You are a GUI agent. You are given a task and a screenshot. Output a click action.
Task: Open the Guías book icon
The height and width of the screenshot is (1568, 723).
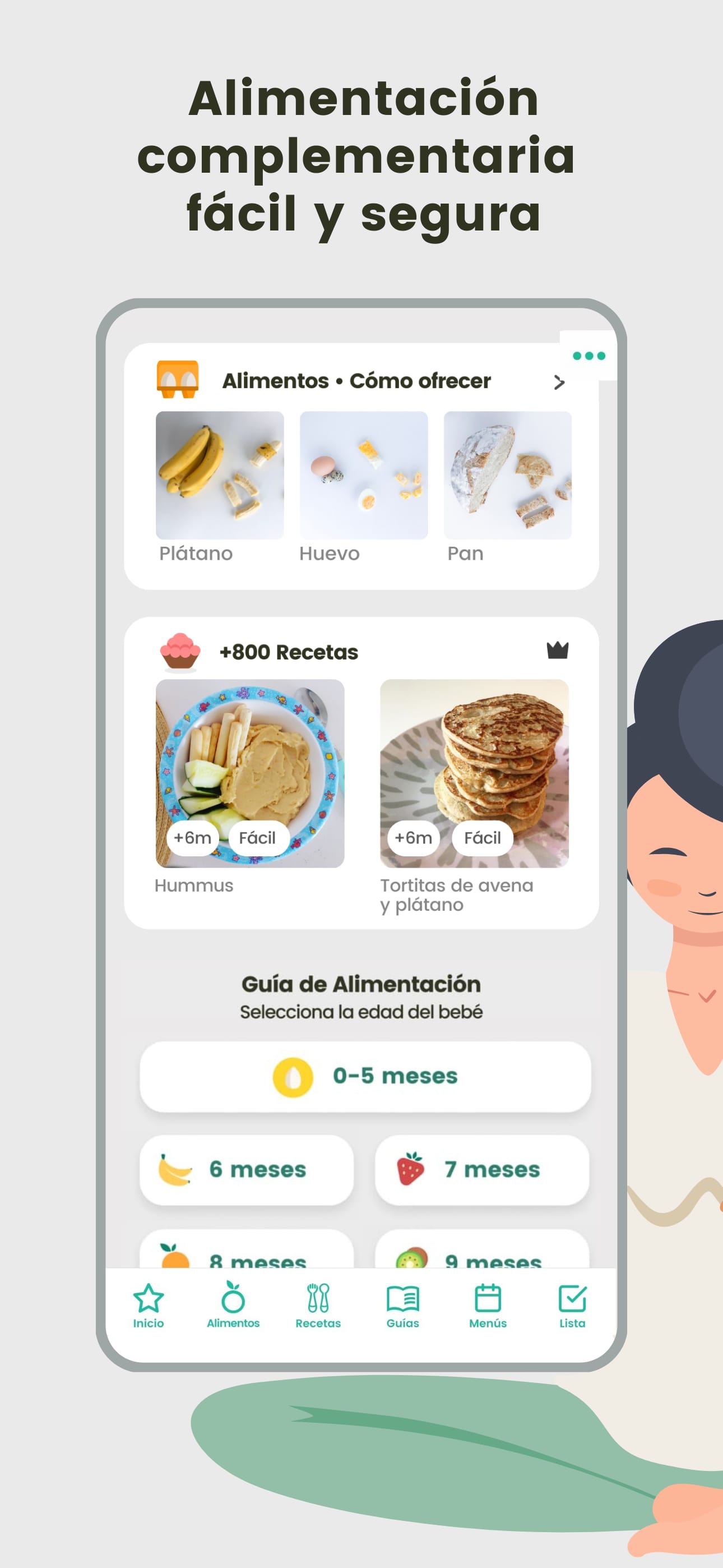(x=403, y=1299)
